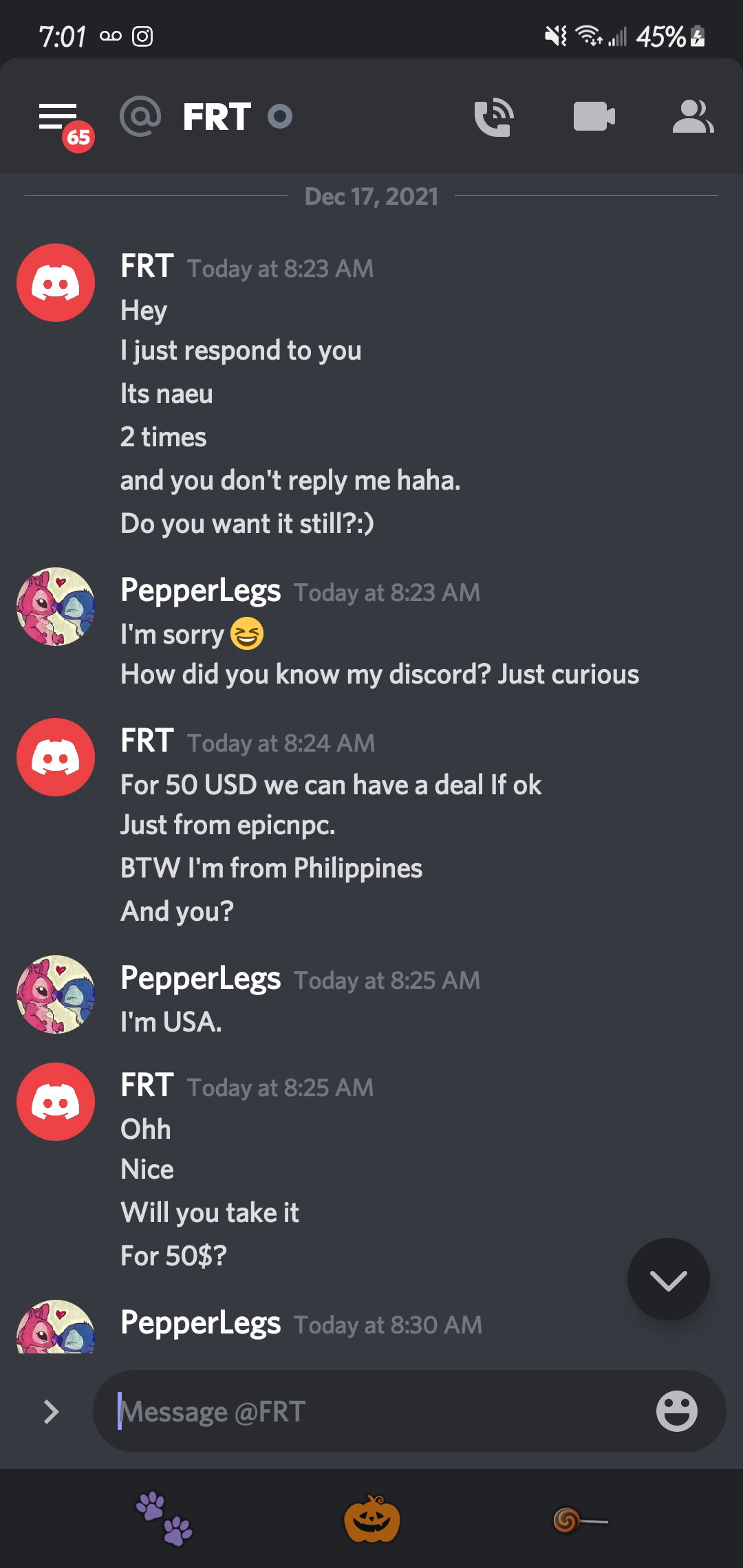This screenshot has width=743, height=1568.
Task: Pick the jack-o-lantern pumpkin emoji
Action: tap(371, 1518)
